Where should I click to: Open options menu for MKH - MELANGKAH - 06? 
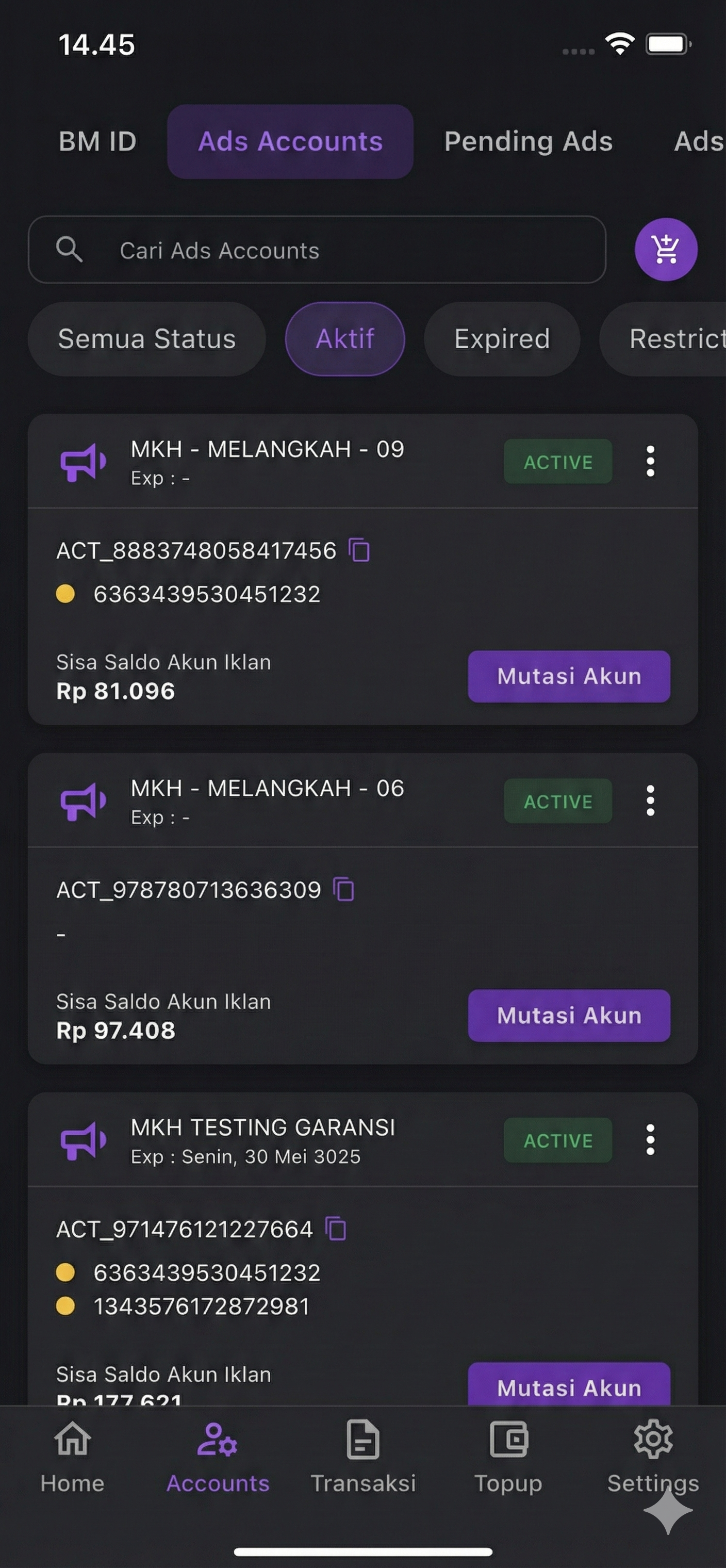(652, 802)
